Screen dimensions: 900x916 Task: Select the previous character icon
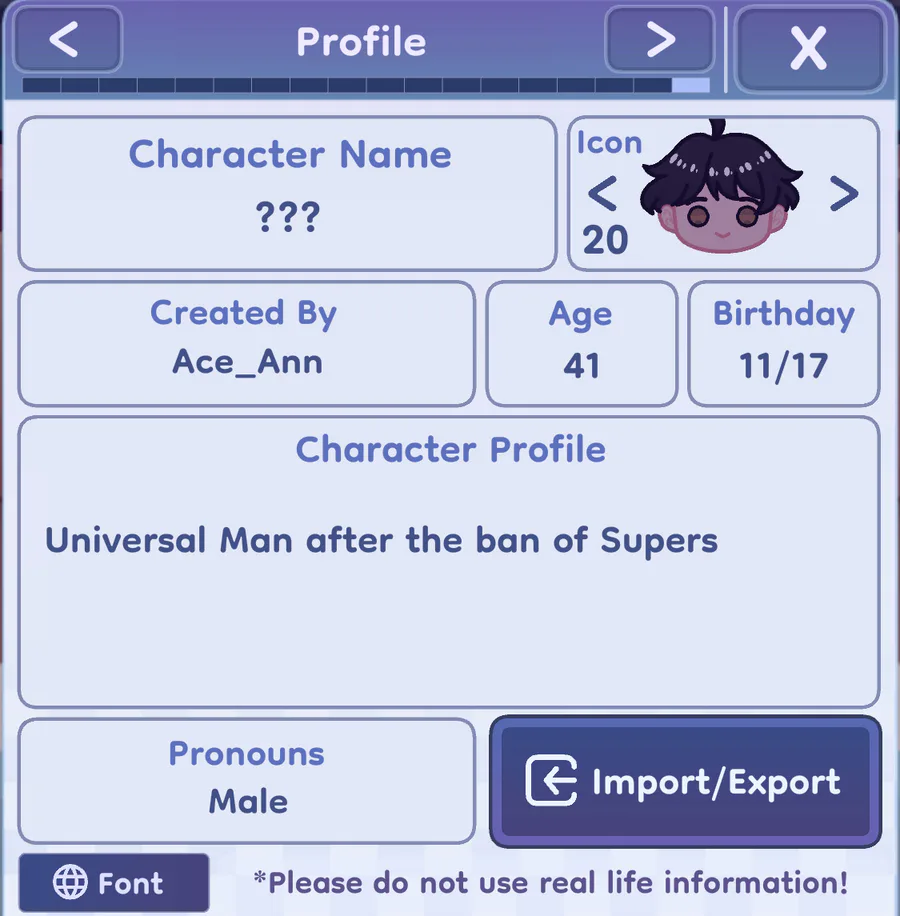(602, 194)
